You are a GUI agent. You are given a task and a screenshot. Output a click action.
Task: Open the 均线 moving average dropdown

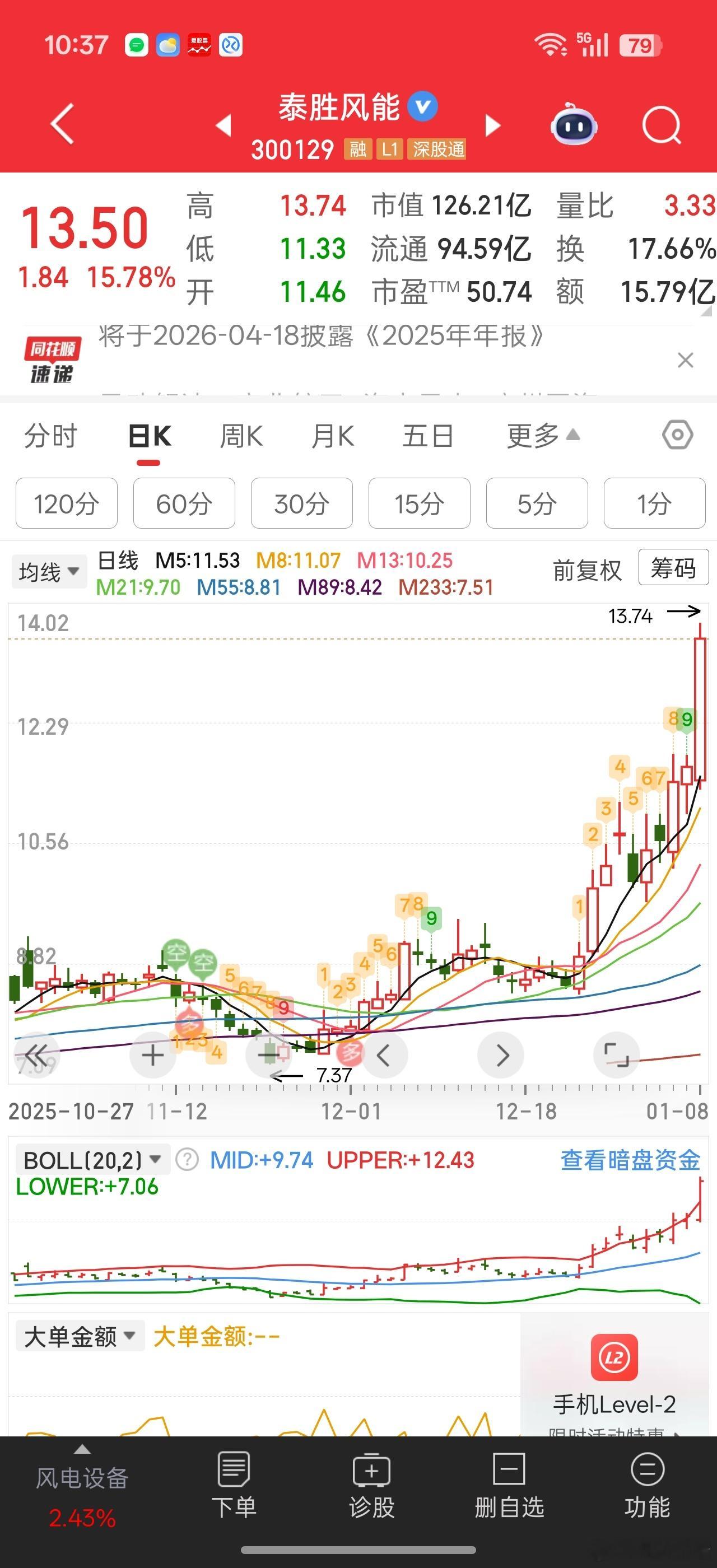click(x=48, y=570)
